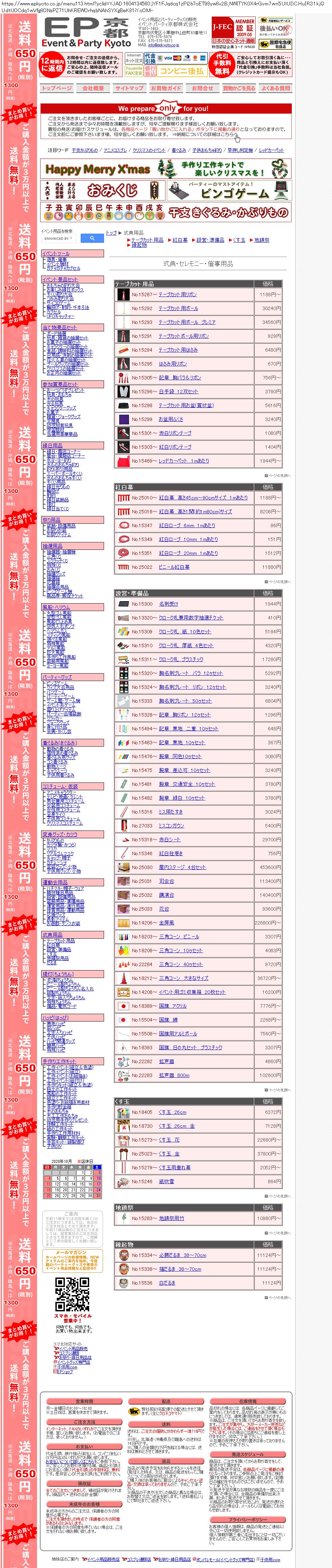Open the イベントツール sidebar category
This screenshot has width=332, height=1568.
coord(55,253)
